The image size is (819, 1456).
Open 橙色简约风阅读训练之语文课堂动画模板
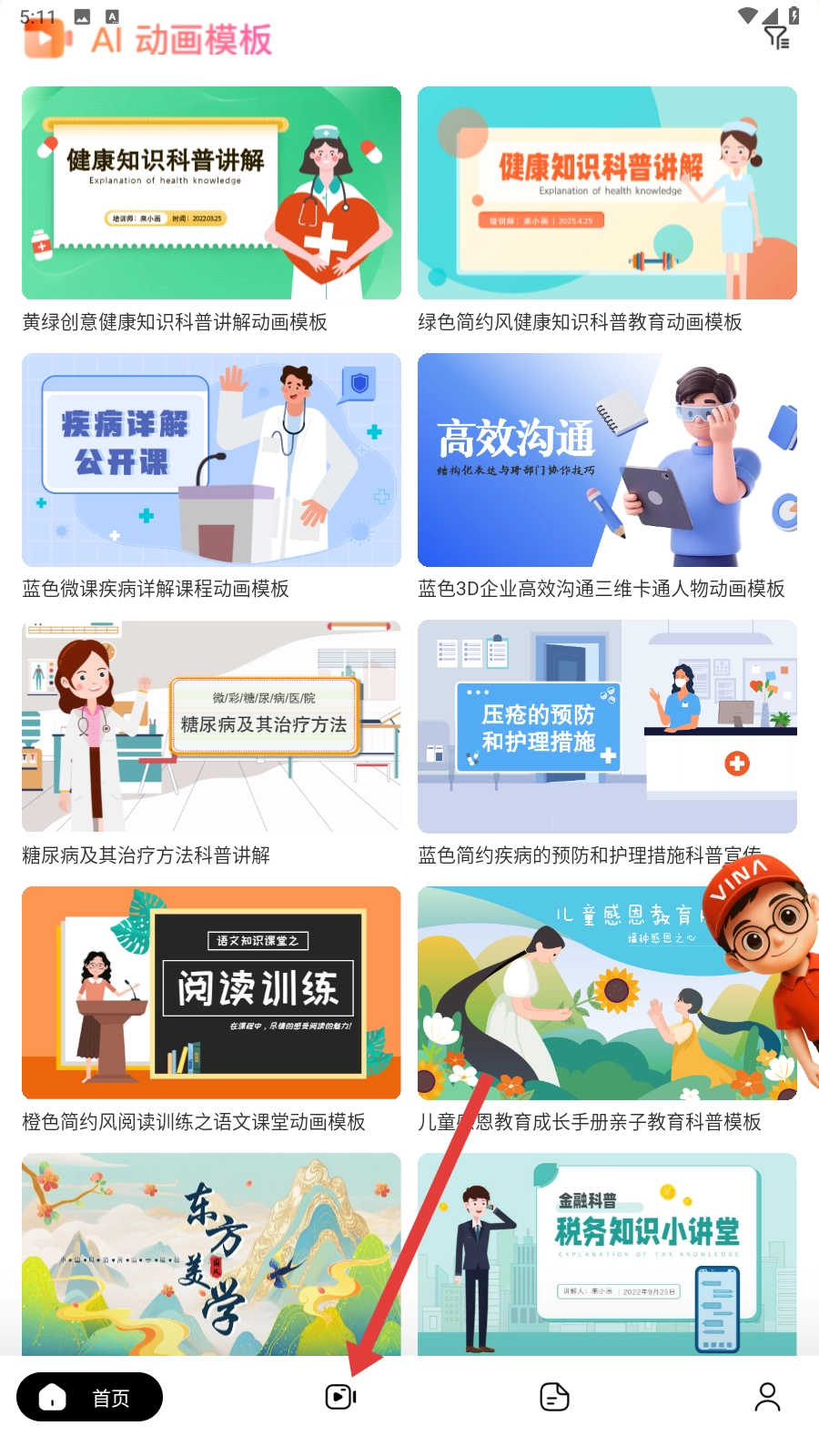click(211, 993)
